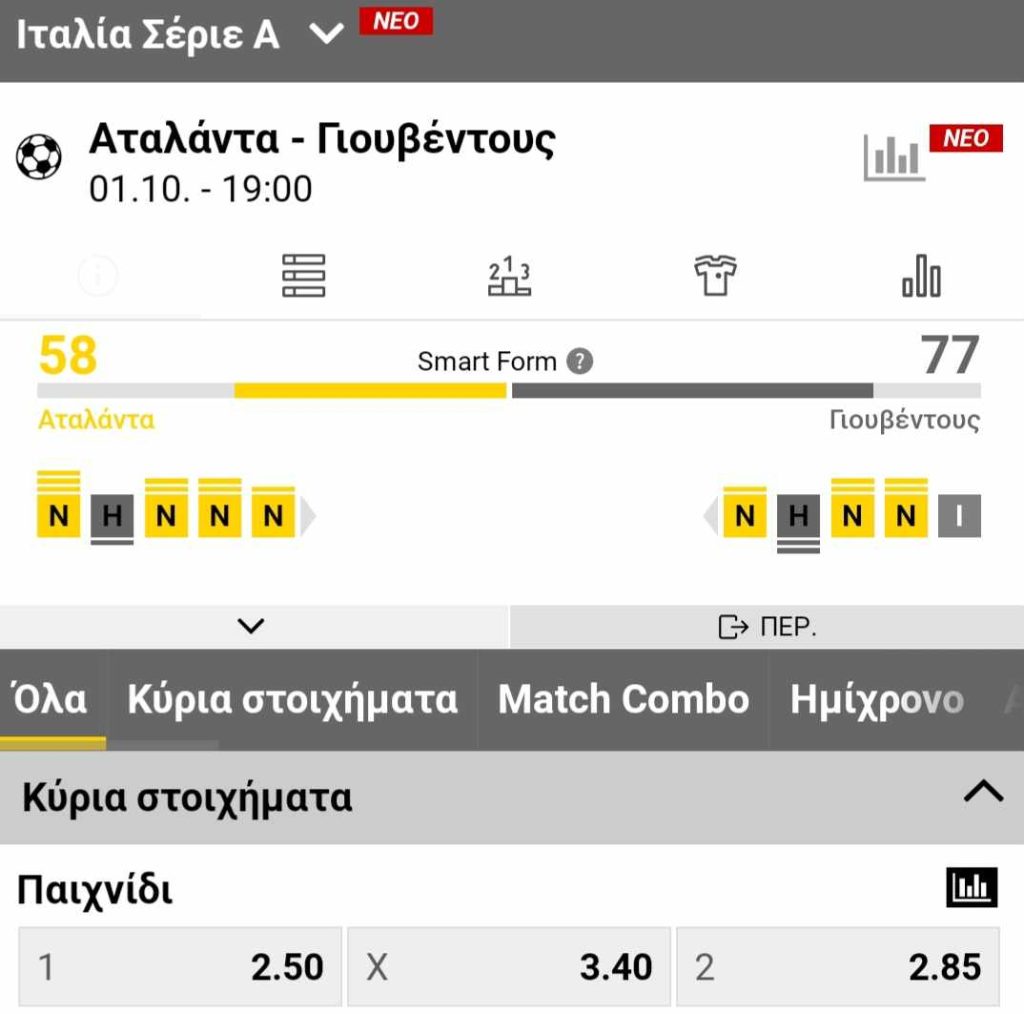Show Γιουβέντους earlier form results arrow
The width and height of the screenshot is (1024, 1014).
(x=711, y=517)
